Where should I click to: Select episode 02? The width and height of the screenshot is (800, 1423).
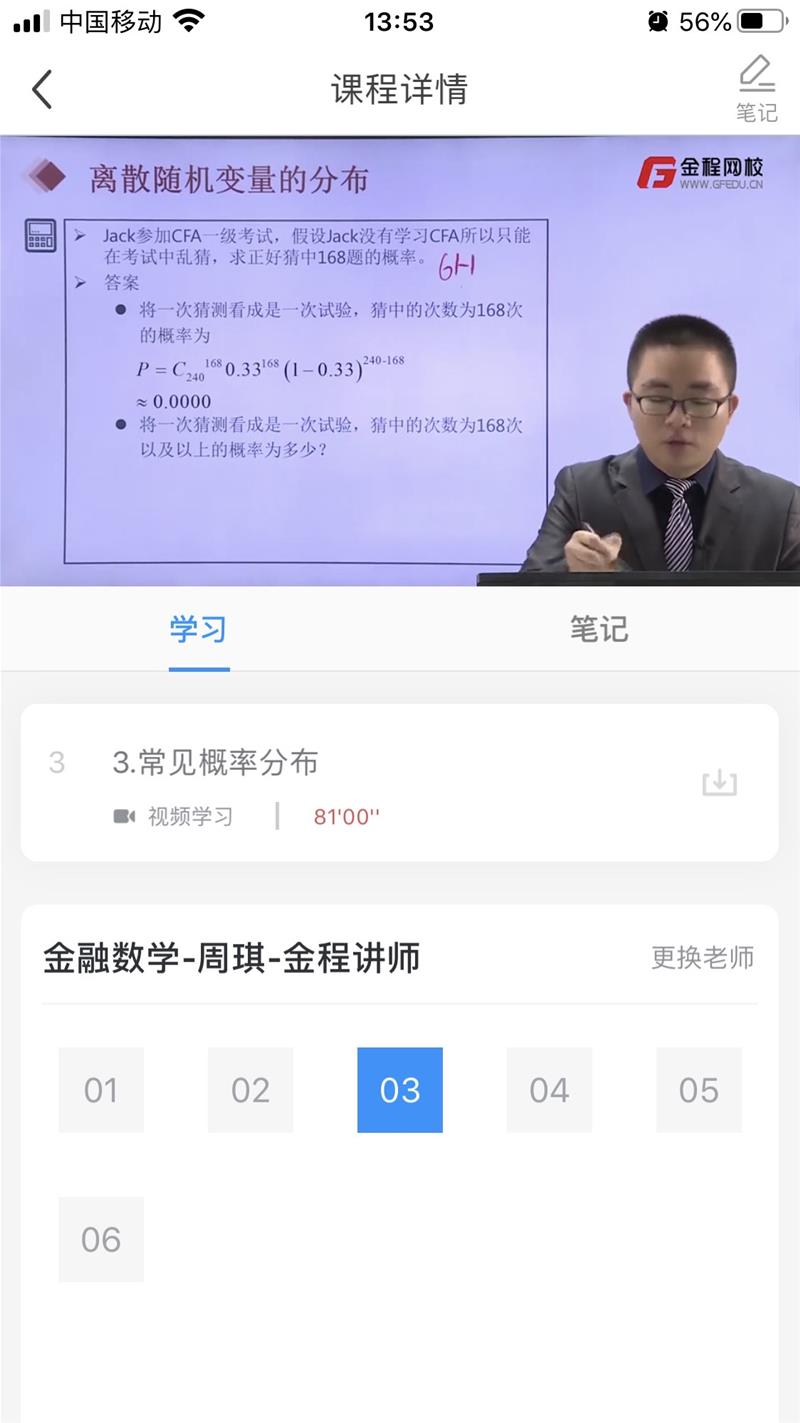pyautogui.click(x=250, y=1090)
